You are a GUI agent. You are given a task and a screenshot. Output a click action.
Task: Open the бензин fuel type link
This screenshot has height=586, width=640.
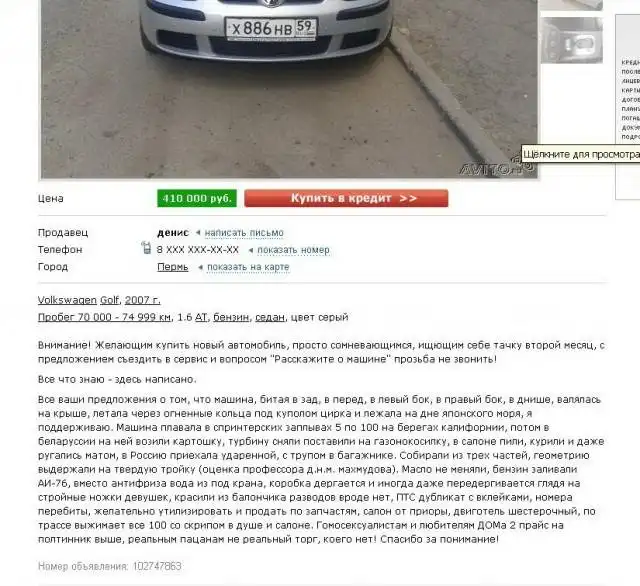(x=231, y=317)
